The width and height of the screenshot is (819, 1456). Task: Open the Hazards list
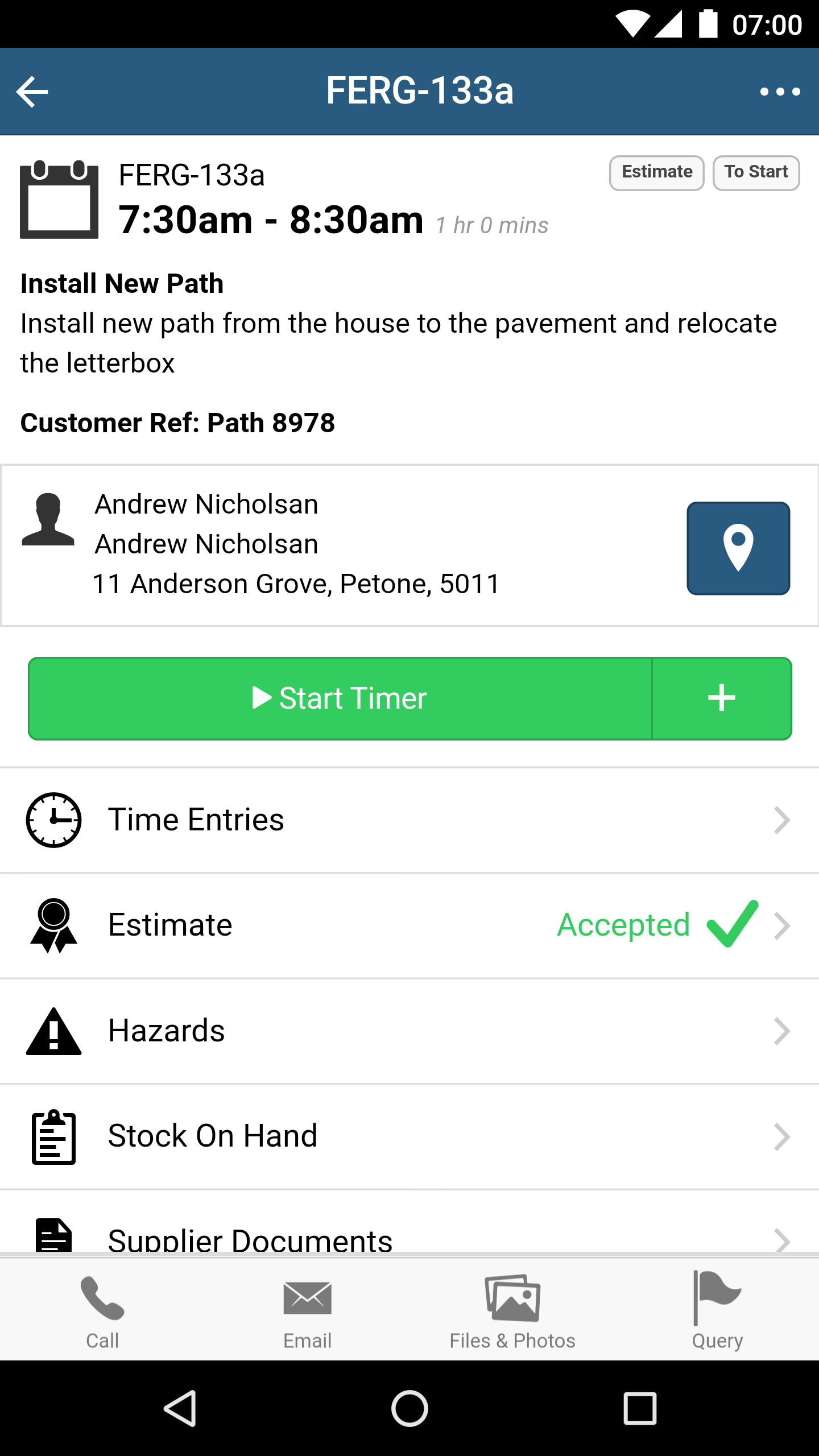(x=409, y=1031)
